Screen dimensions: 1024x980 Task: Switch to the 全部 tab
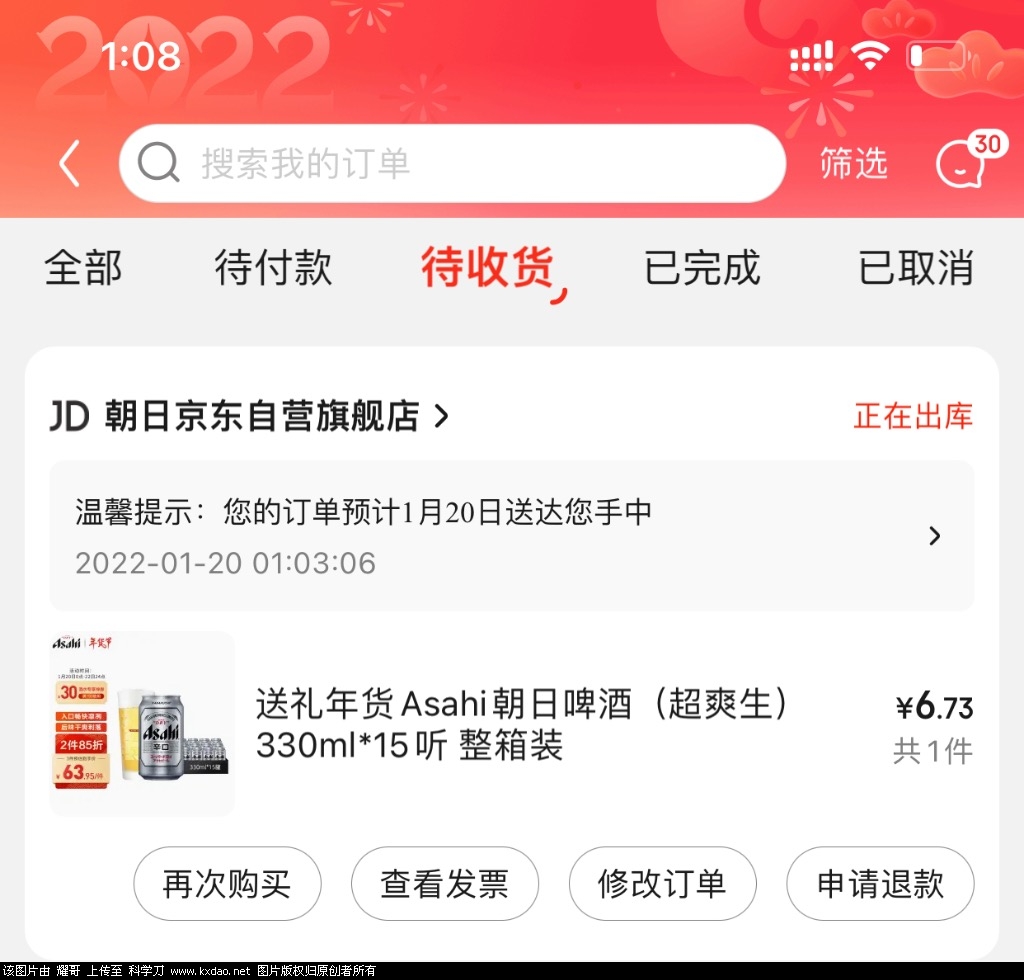click(x=83, y=268)
